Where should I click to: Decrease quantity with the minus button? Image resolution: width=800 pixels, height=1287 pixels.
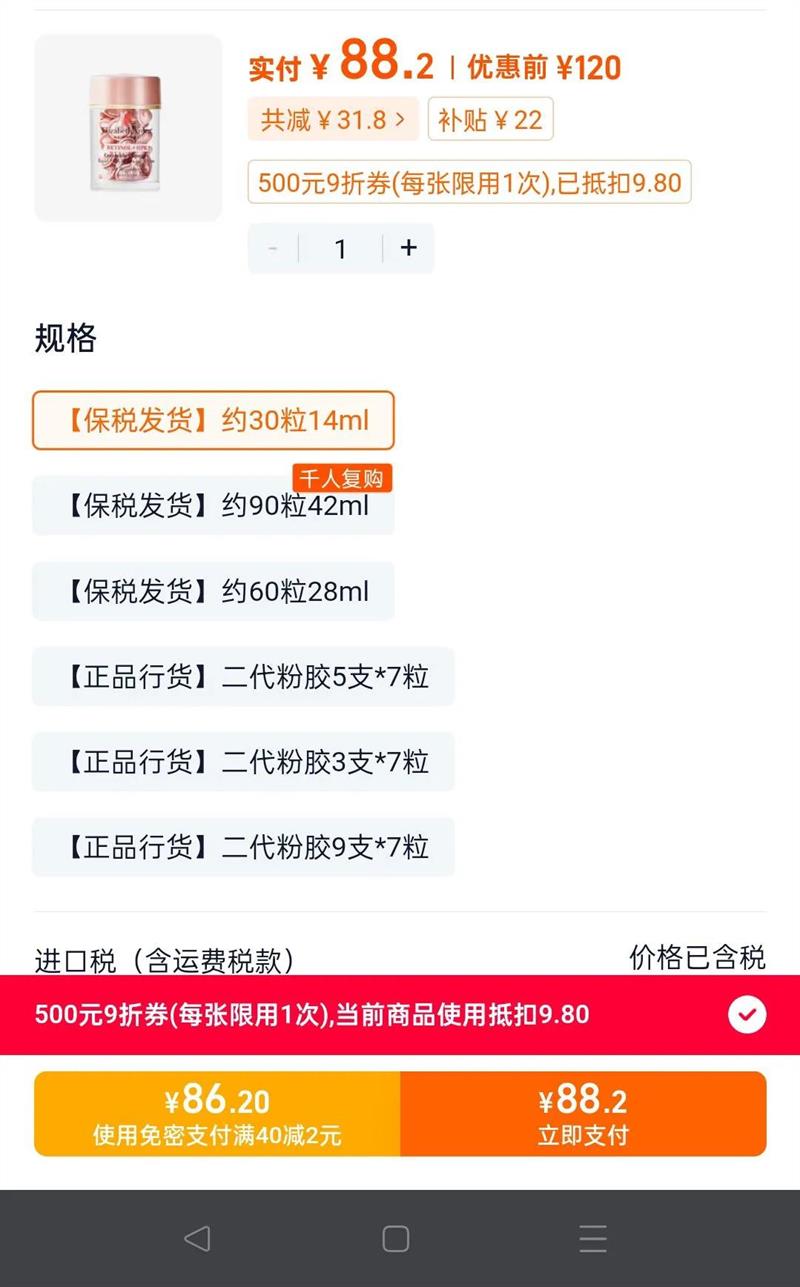(273, 248)
